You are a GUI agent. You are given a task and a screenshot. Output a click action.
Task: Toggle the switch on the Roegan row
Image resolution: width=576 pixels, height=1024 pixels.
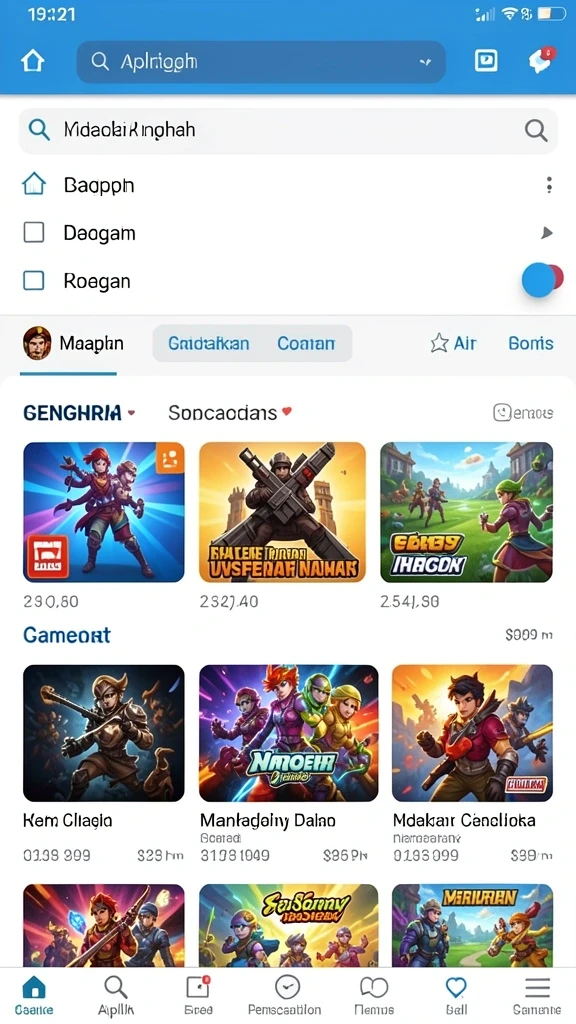pyautogui.click(x=542, y=280)
